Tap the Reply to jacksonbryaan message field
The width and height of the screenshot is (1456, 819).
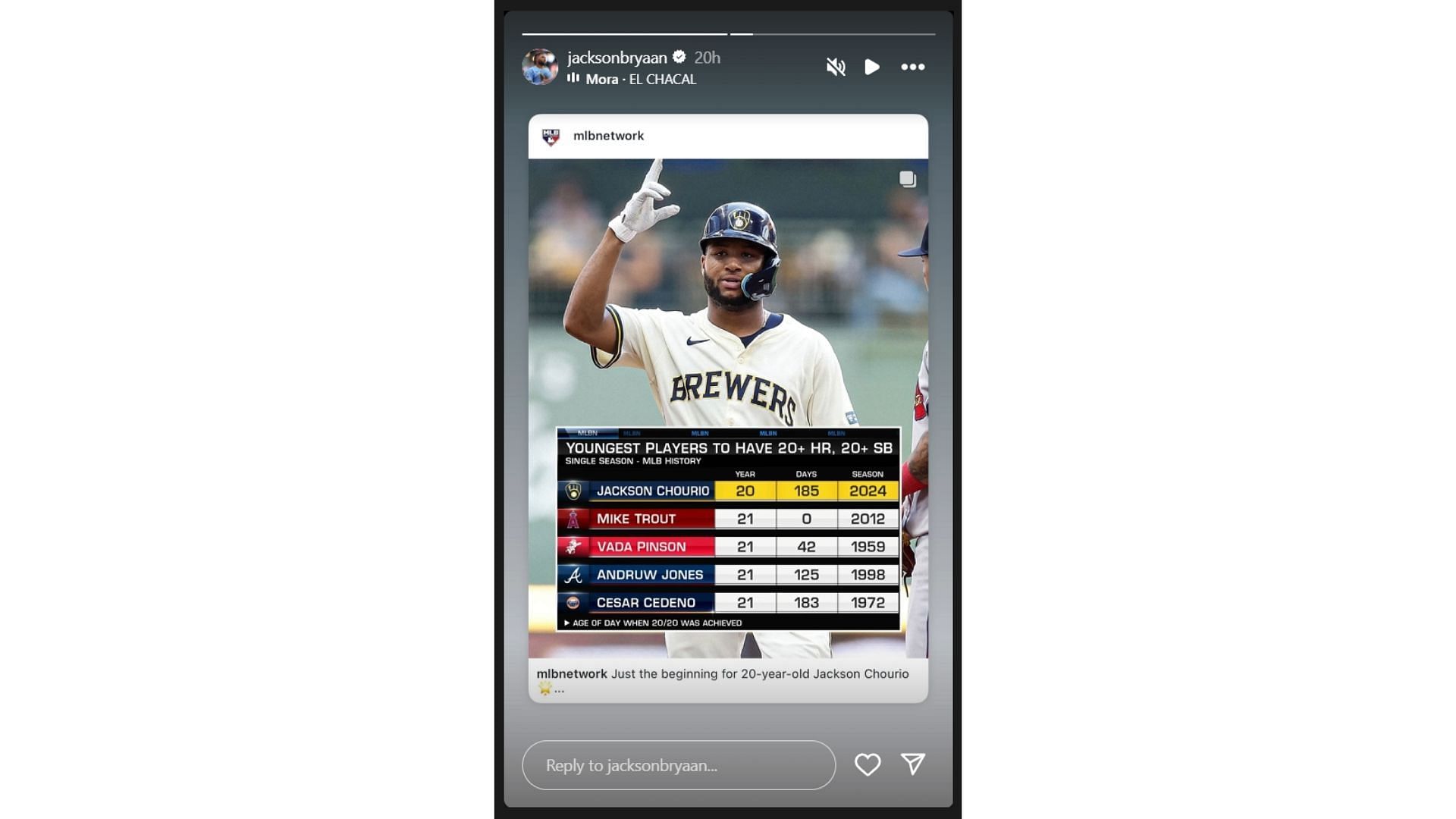[x=678, y=765]
